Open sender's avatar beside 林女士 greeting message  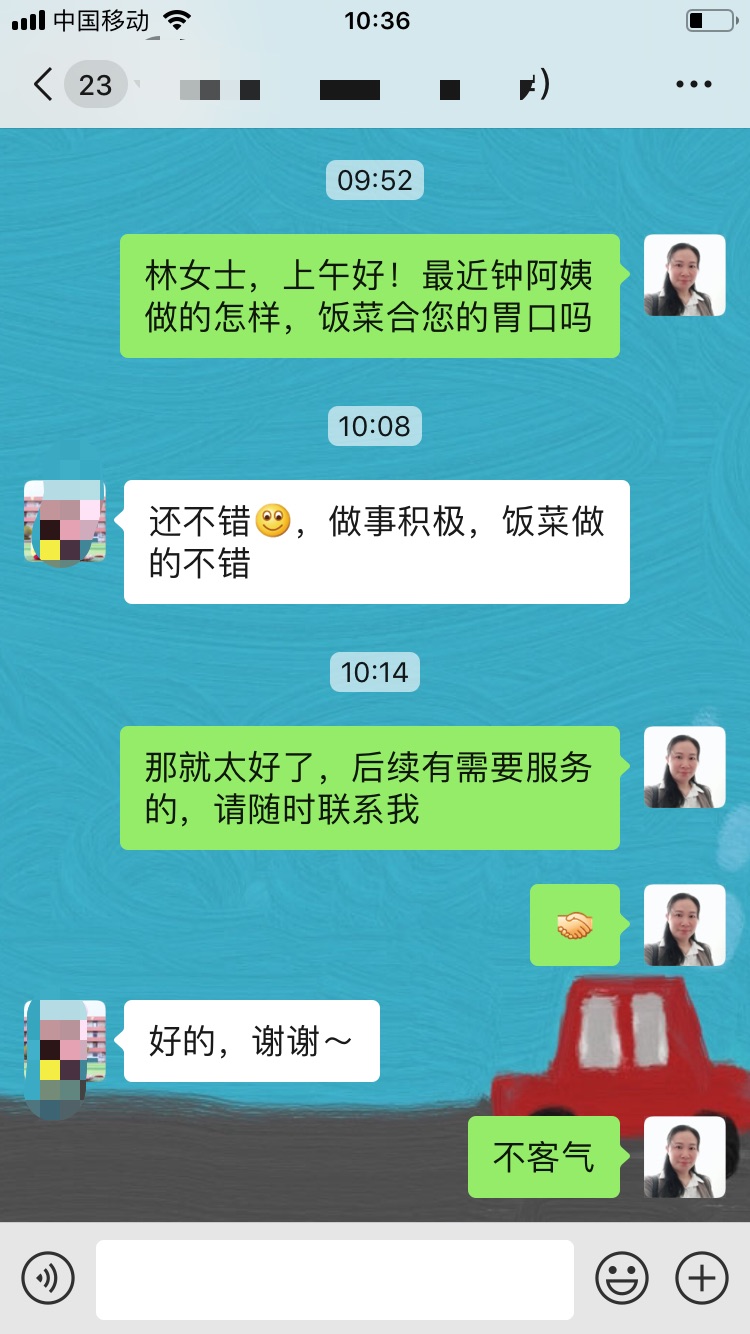coord(684,275)
